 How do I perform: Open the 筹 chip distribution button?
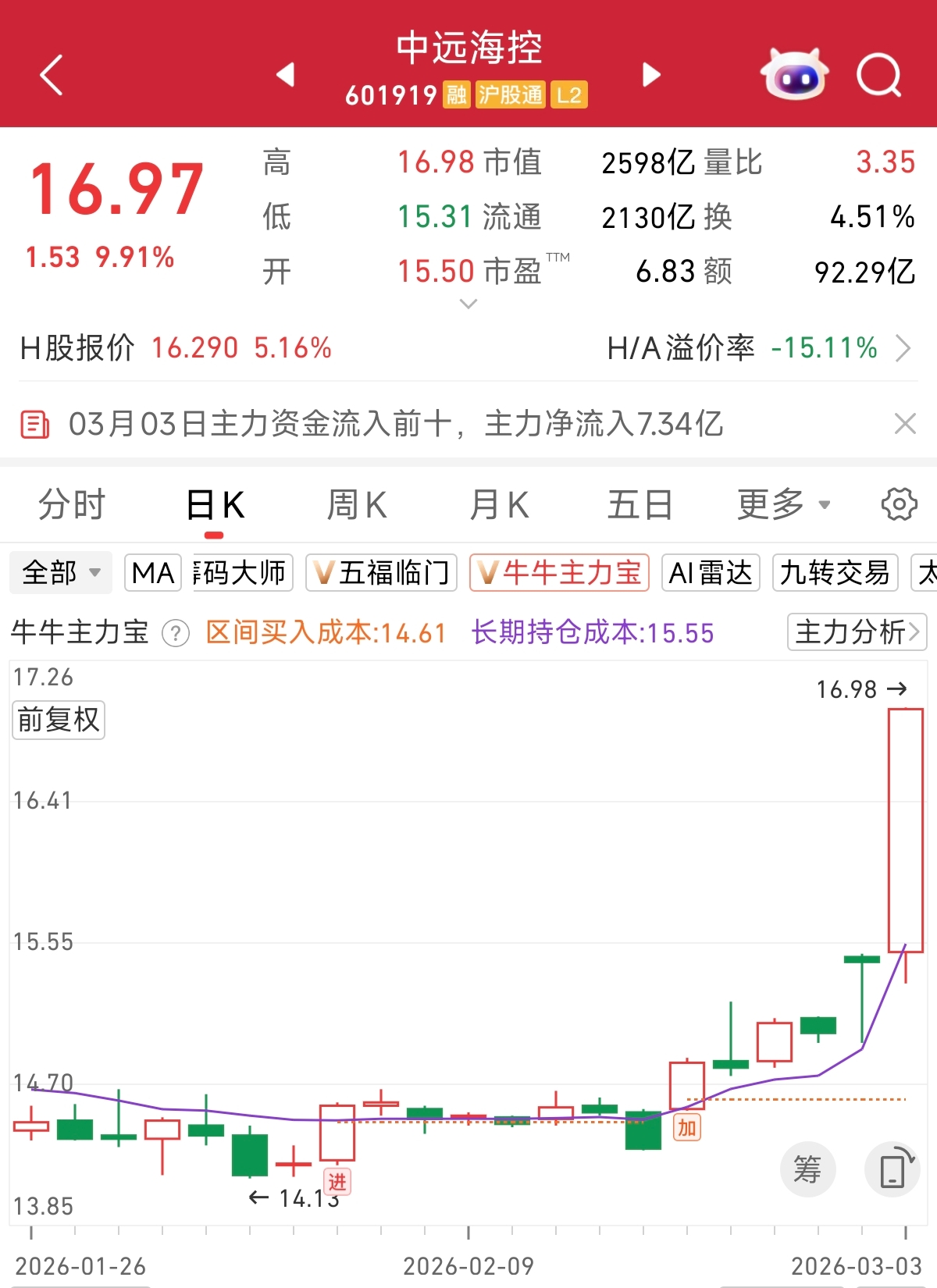point(807,1169)
